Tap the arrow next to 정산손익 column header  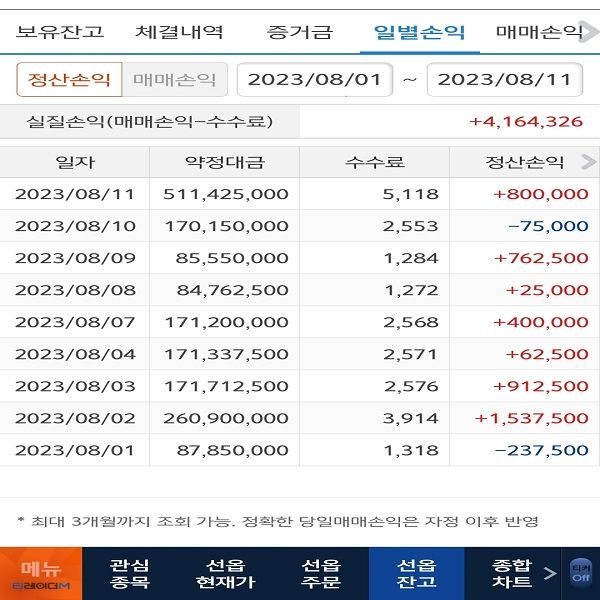click(588, 162)
